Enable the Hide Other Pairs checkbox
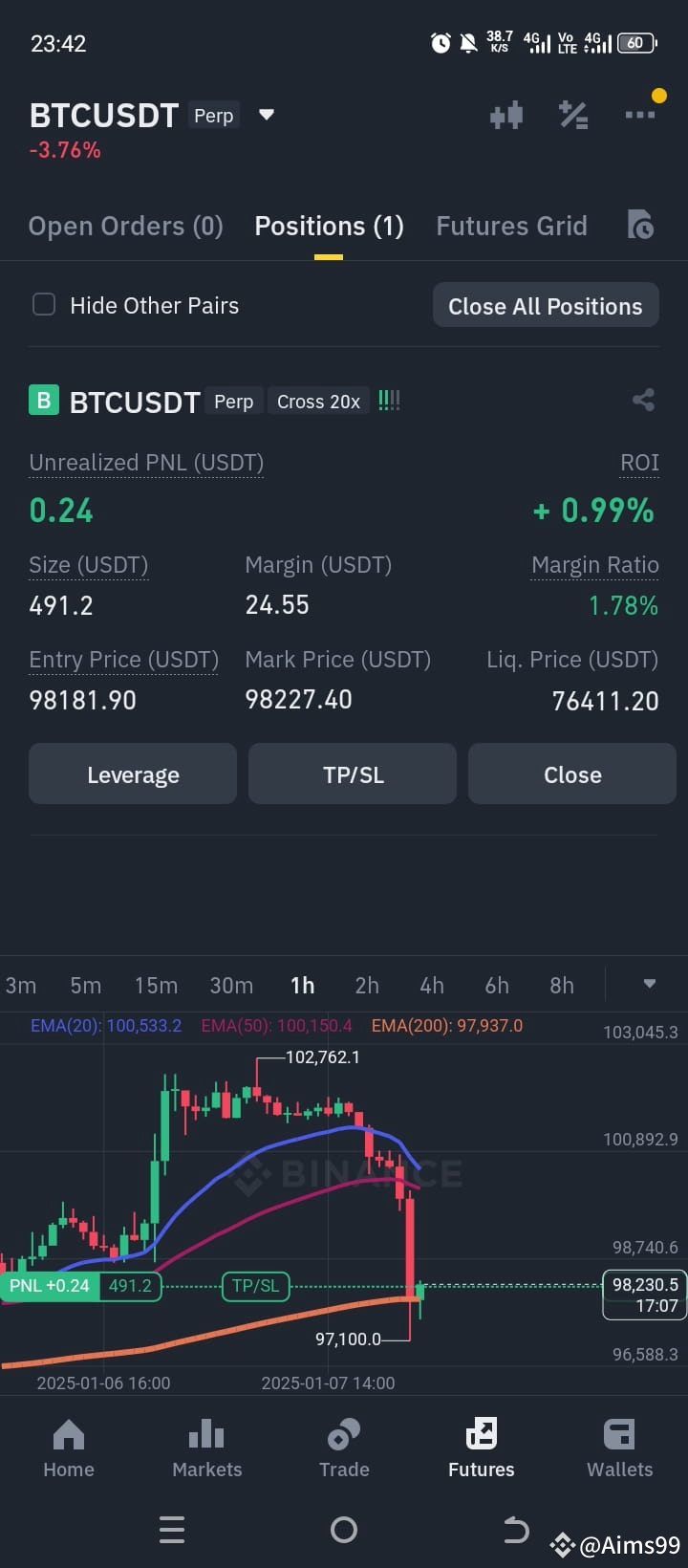Image resolution: width=688 pixels, height=1568 pixels. click(44, 304)
